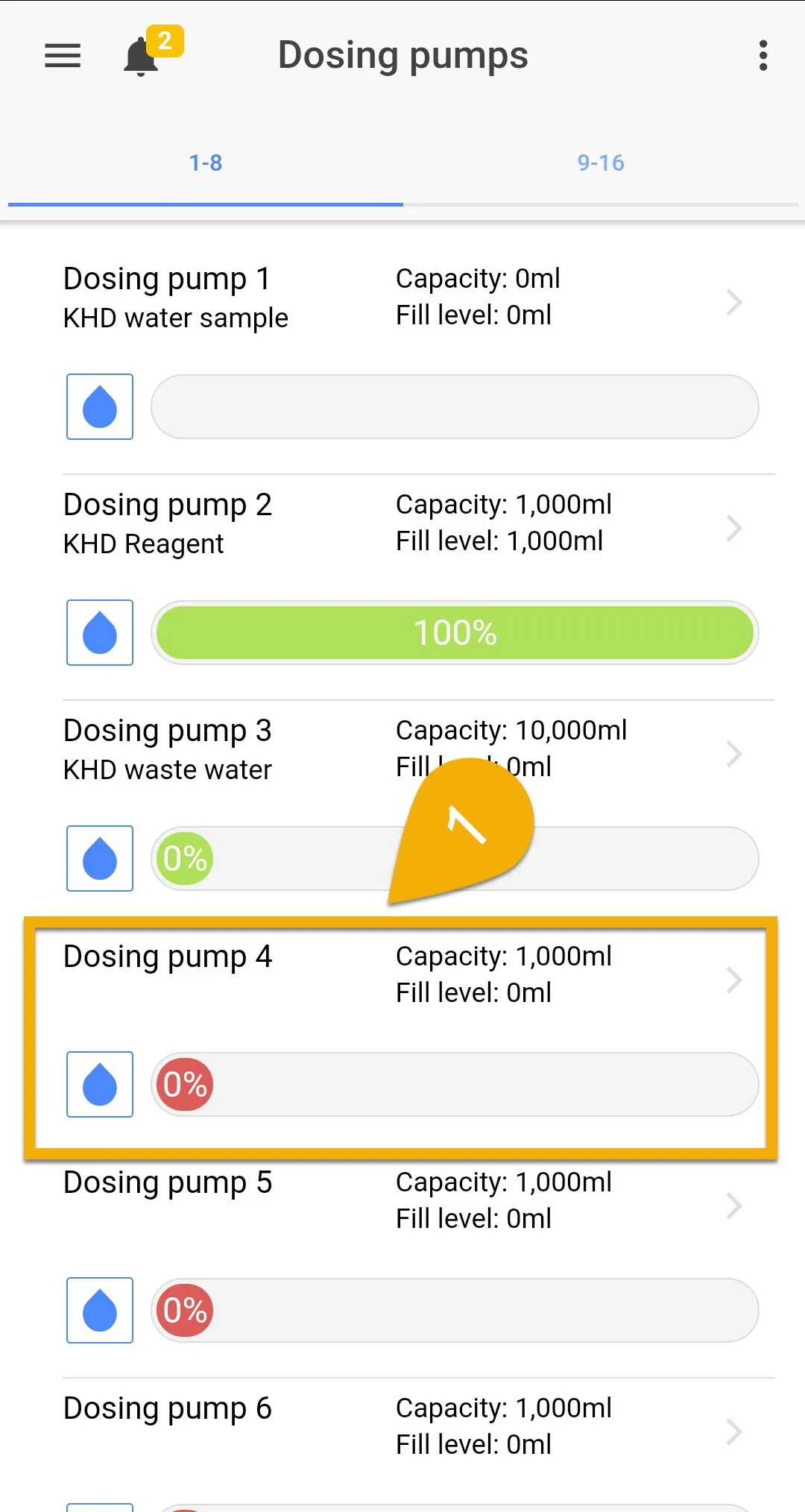Select the 1-8 pumps tab
Image resolution: width=805 pixels, height=1512 pixels.
click(x=206, y=163)
